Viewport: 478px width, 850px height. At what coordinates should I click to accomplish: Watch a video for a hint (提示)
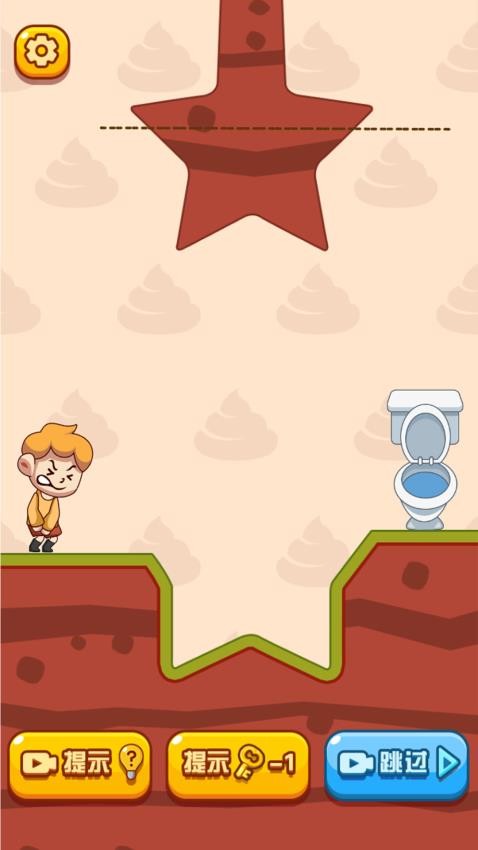tap(80, 765)
